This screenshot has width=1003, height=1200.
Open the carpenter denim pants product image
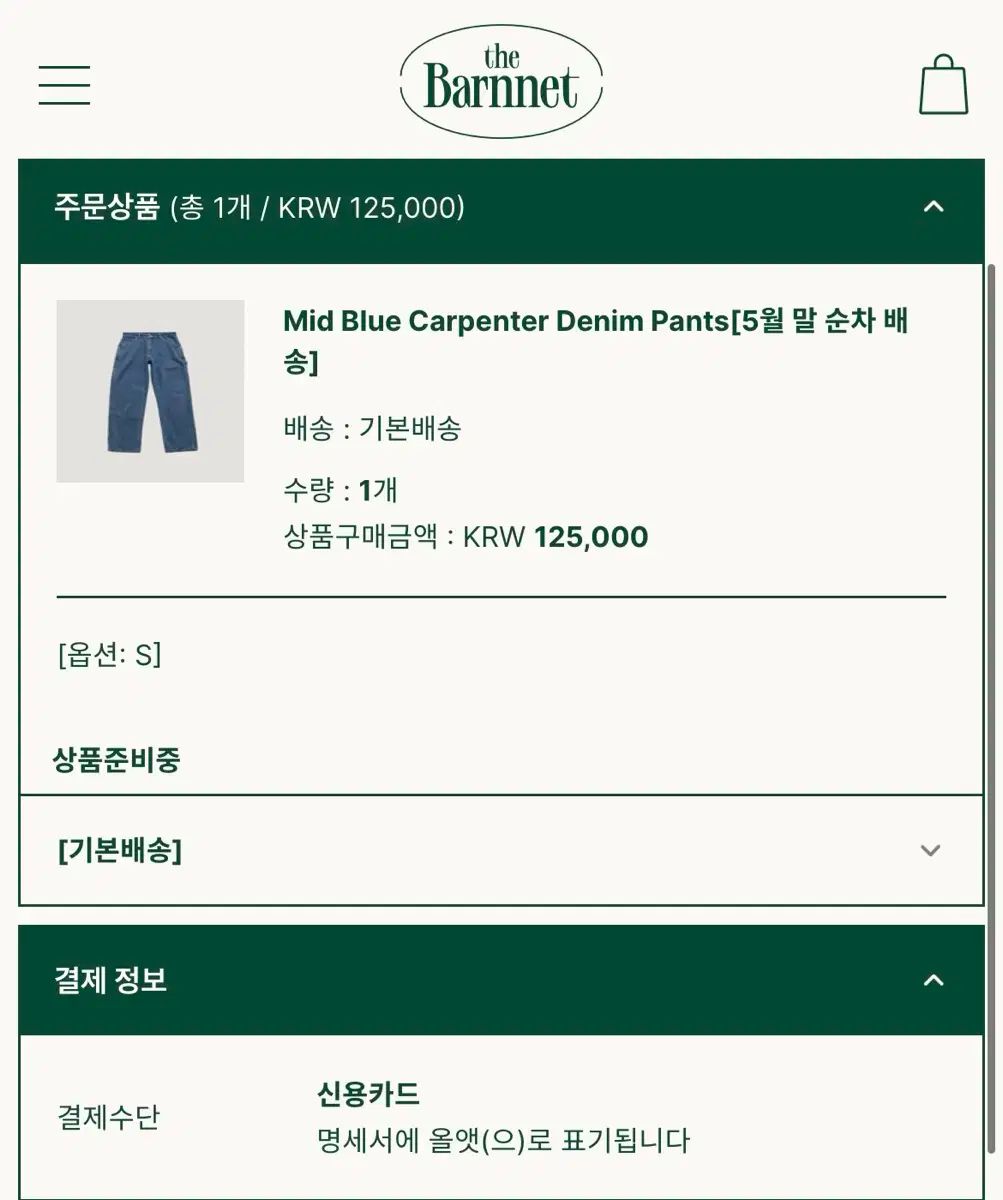pyautogui.click(x=150, y=391)
